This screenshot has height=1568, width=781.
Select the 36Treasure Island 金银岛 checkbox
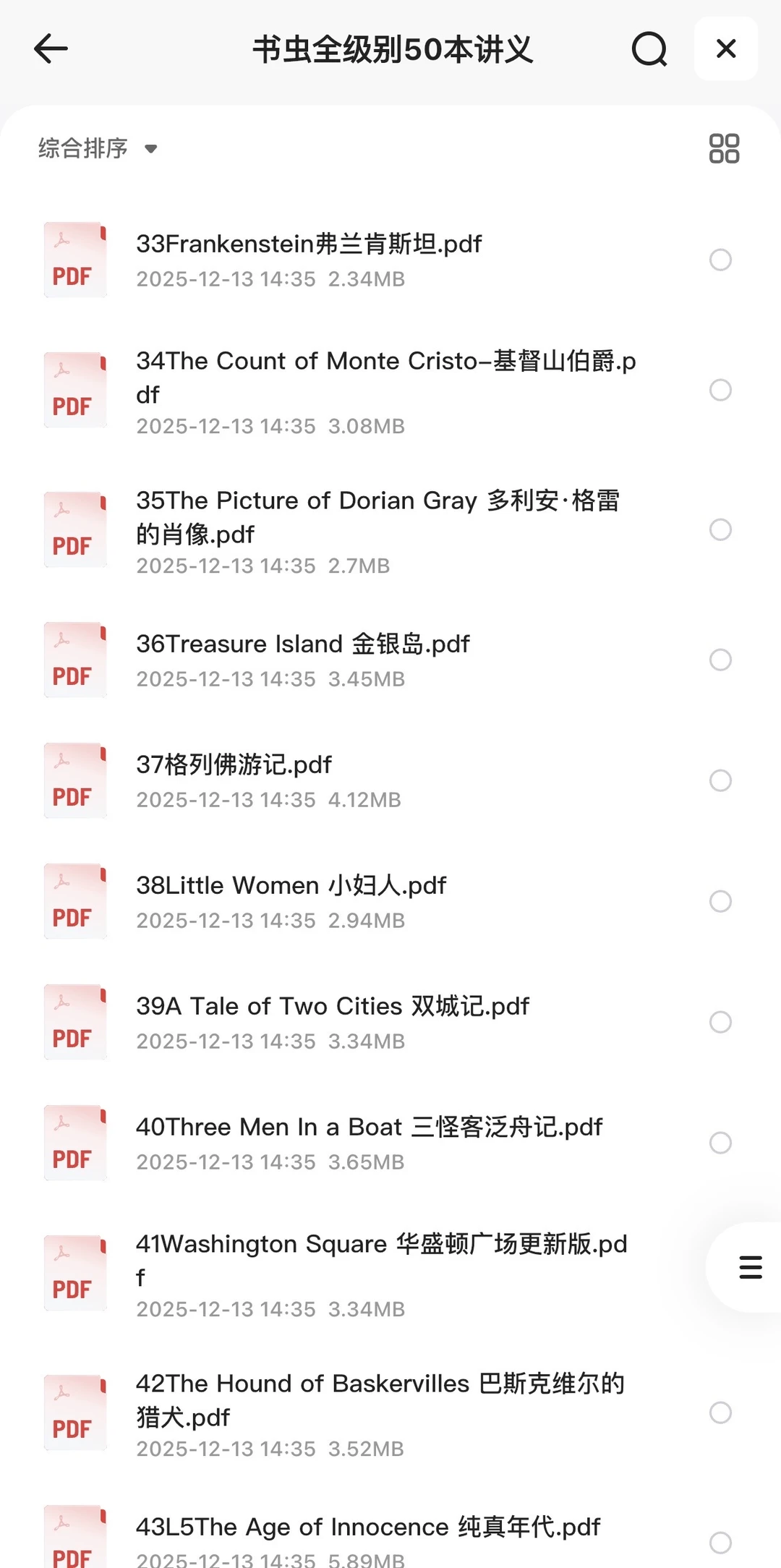point(720,660)
